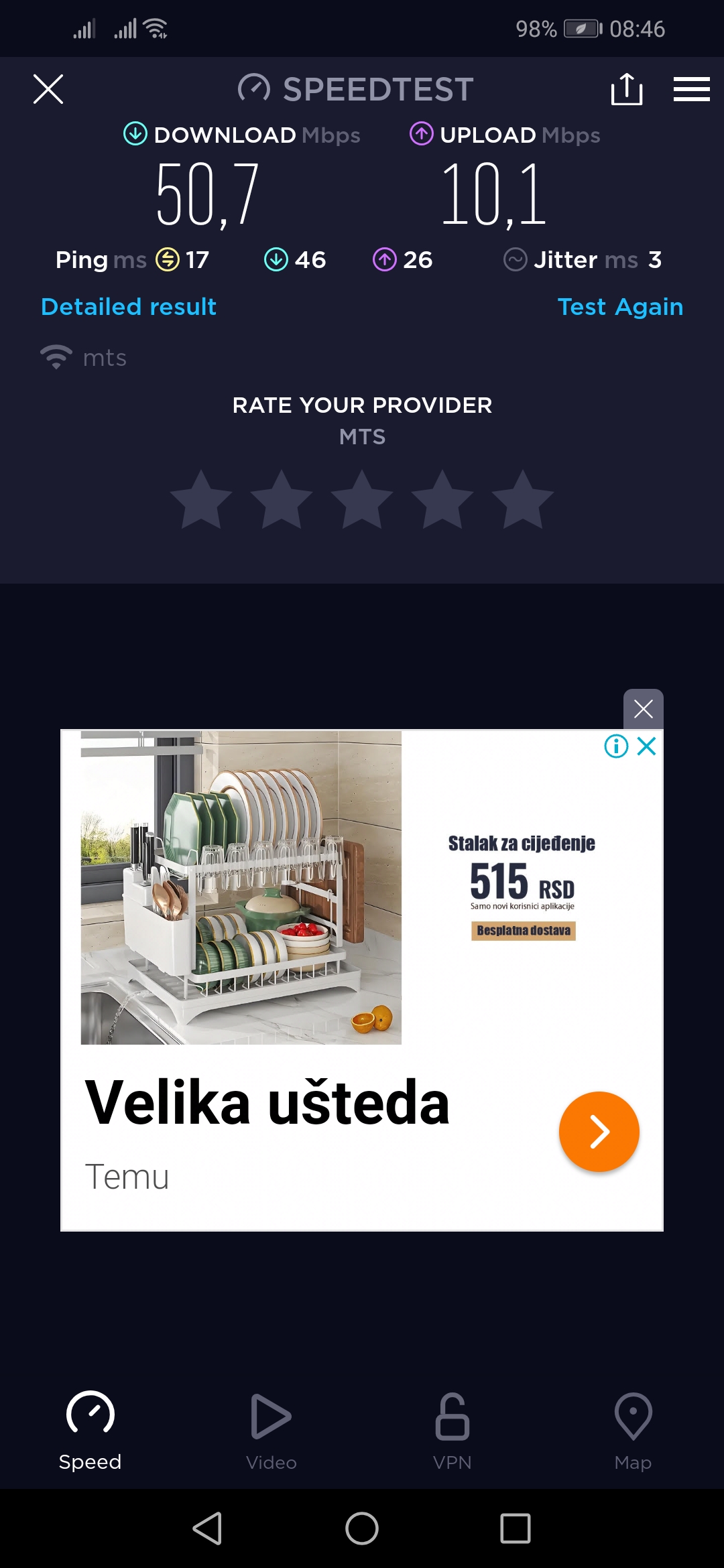This screenshot has width=724, height=1568.
Task: Close the speed test result
Action: 48,89
